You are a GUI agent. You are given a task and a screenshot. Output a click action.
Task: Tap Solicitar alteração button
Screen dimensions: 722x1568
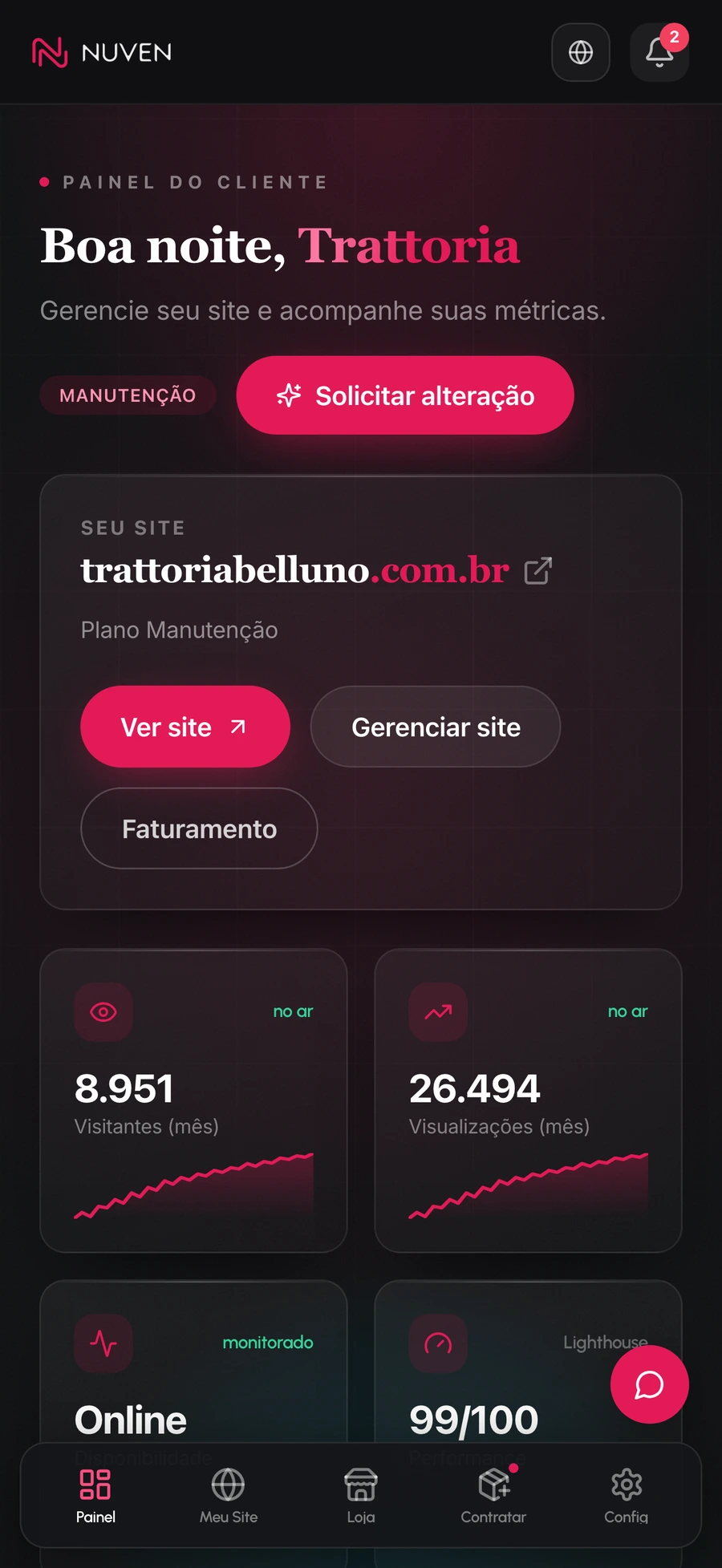405,395
